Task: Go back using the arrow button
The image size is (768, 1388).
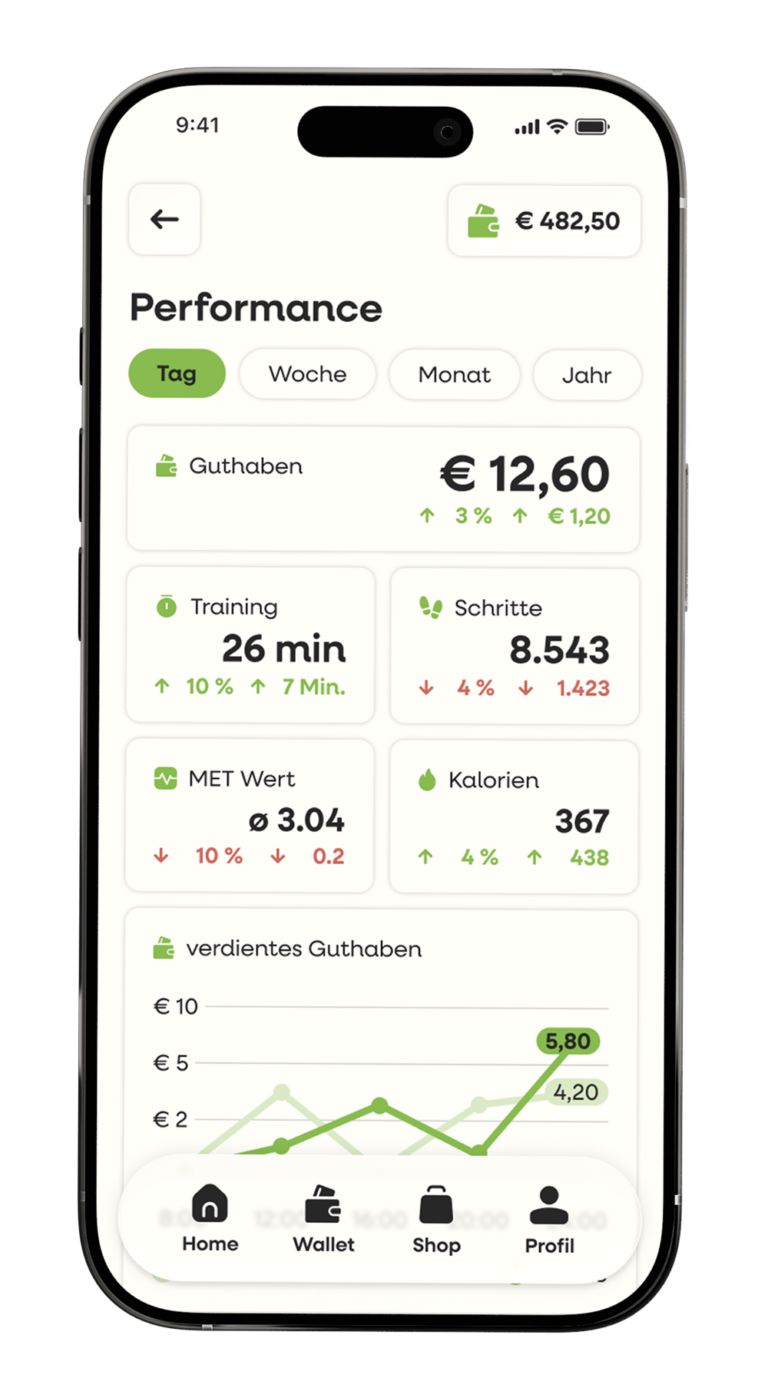Action: click(x=164, y=219)
